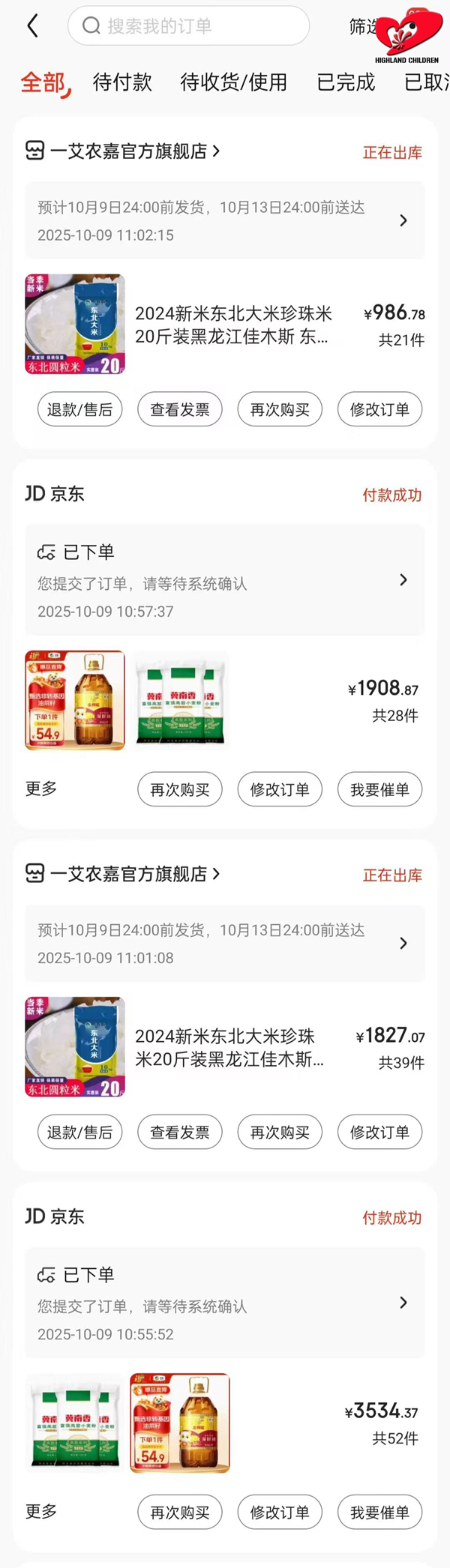
Task: Expand 更多 options on the ¥1908.87 order
Action: tap(41, 788)
